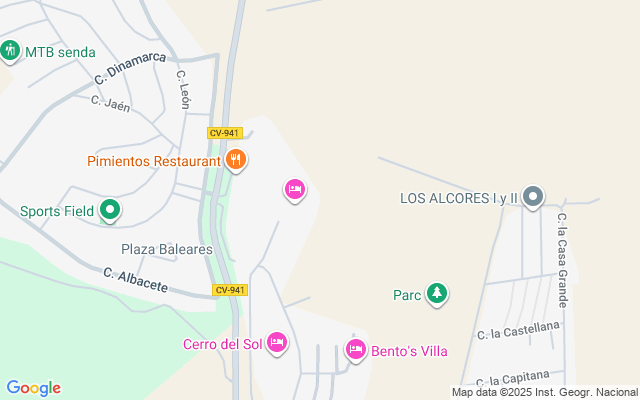This screenshot has width=640, height=400.
Task: Open the MTB senda map marker
Action: coord(10,50)
